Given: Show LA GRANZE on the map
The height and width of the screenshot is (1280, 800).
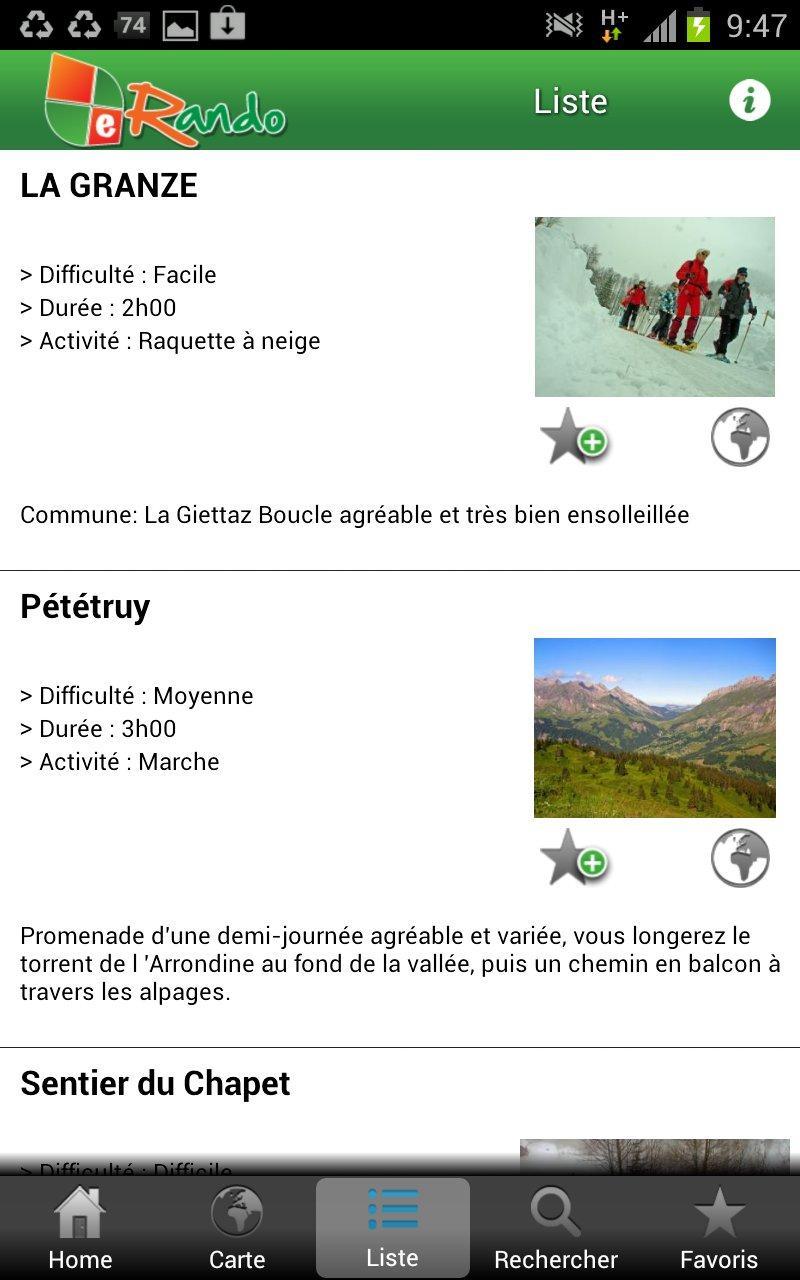Looking at the screenshot, I should point(740,437).
